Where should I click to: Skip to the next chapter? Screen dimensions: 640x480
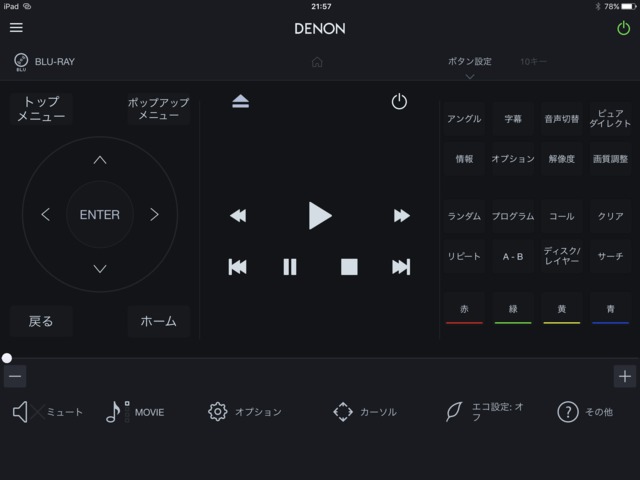pos(401,266)
